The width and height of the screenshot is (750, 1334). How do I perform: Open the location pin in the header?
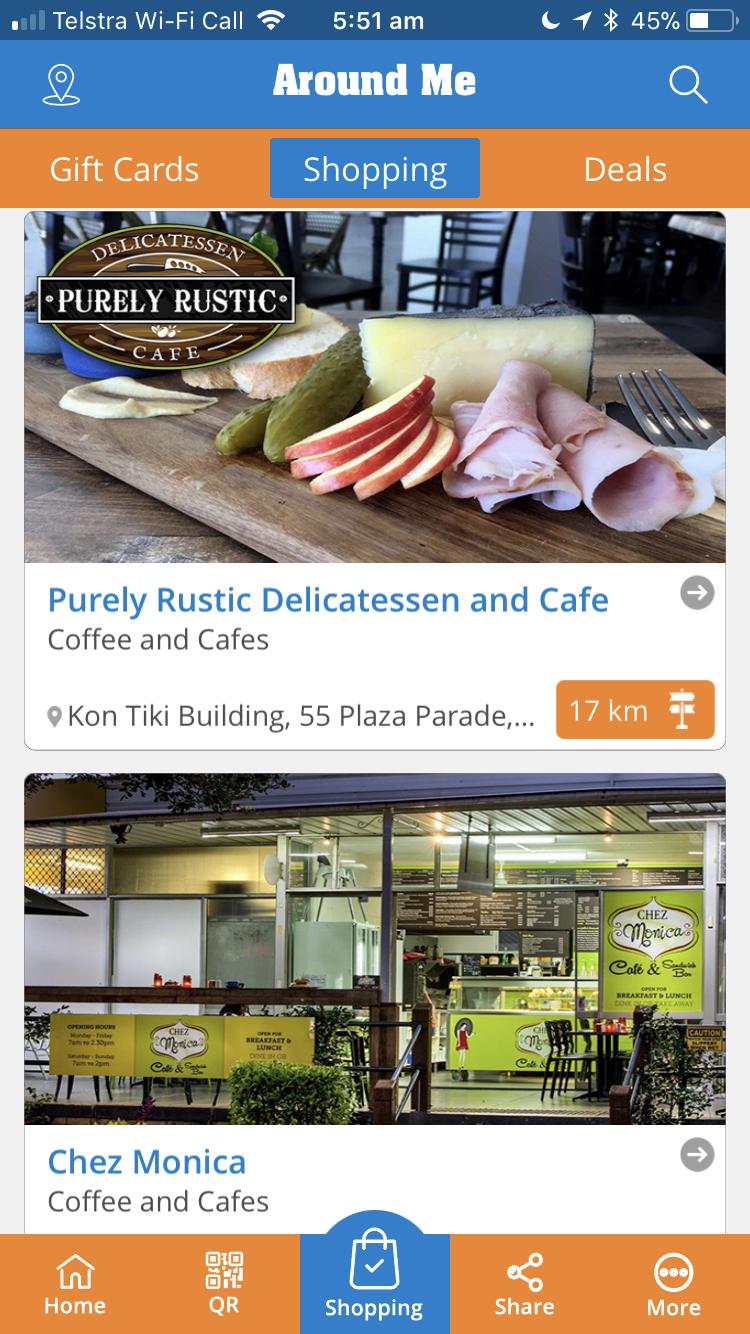coord(61,85)
